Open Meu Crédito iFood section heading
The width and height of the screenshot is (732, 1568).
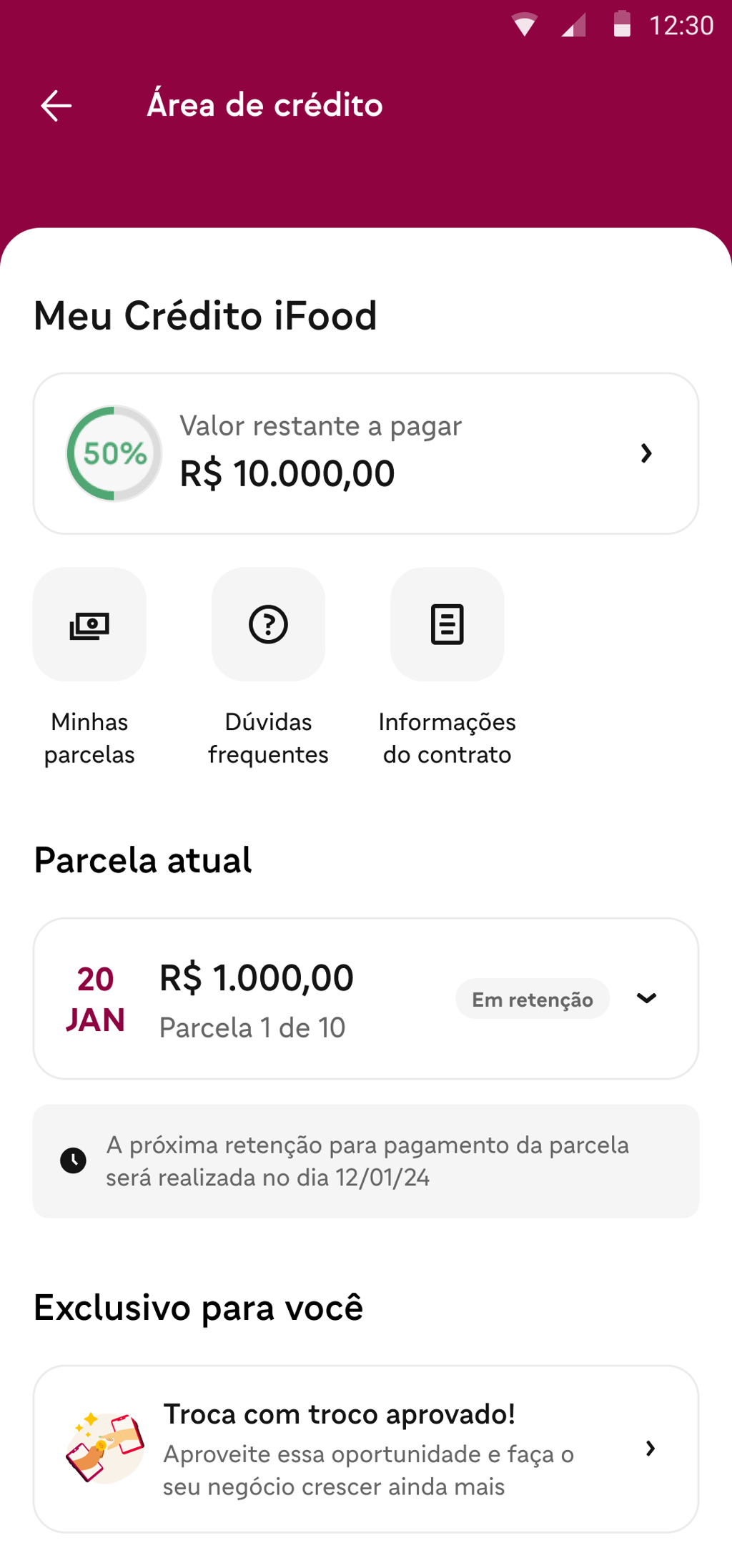coord(204,315)
